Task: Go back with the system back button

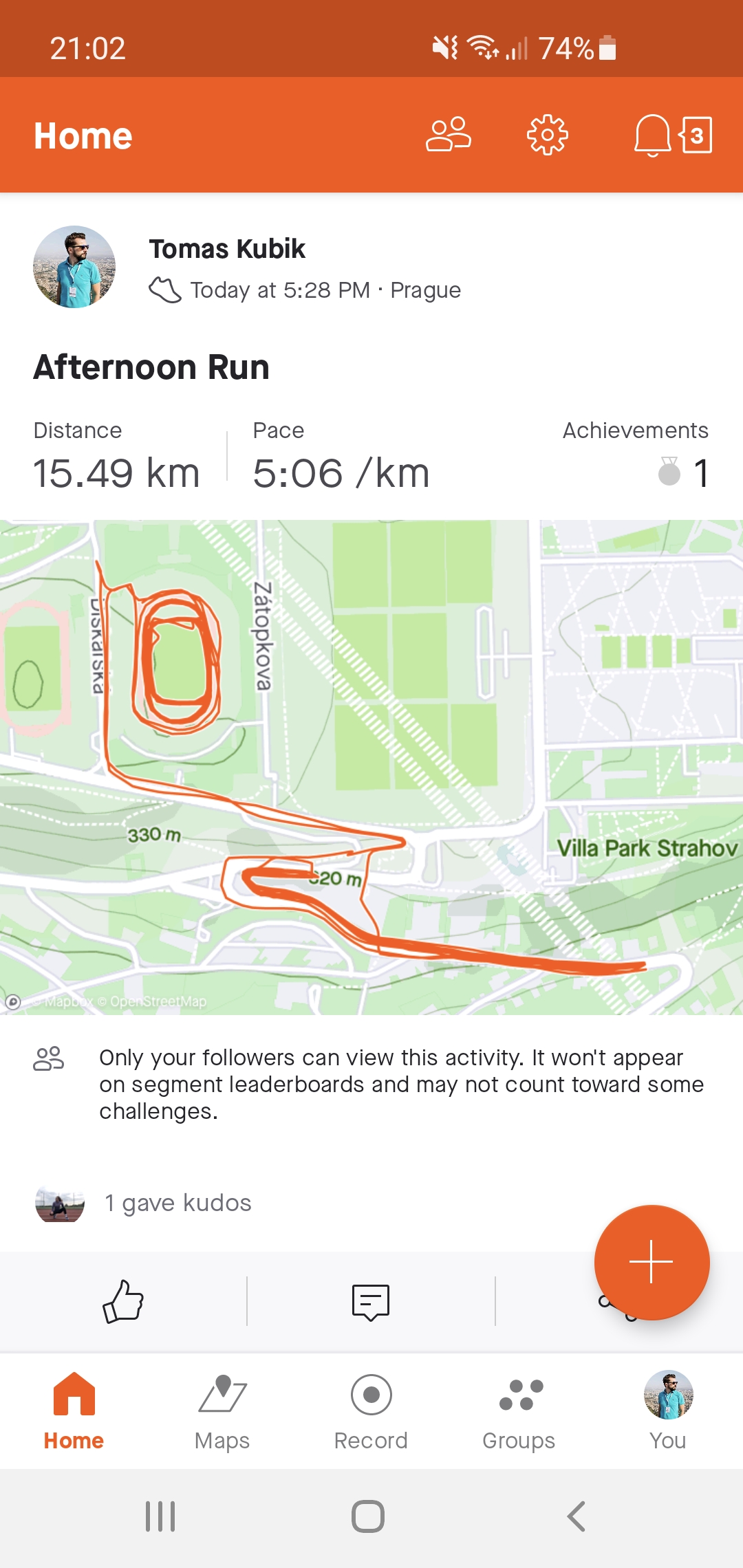Action: (576, 1516)
